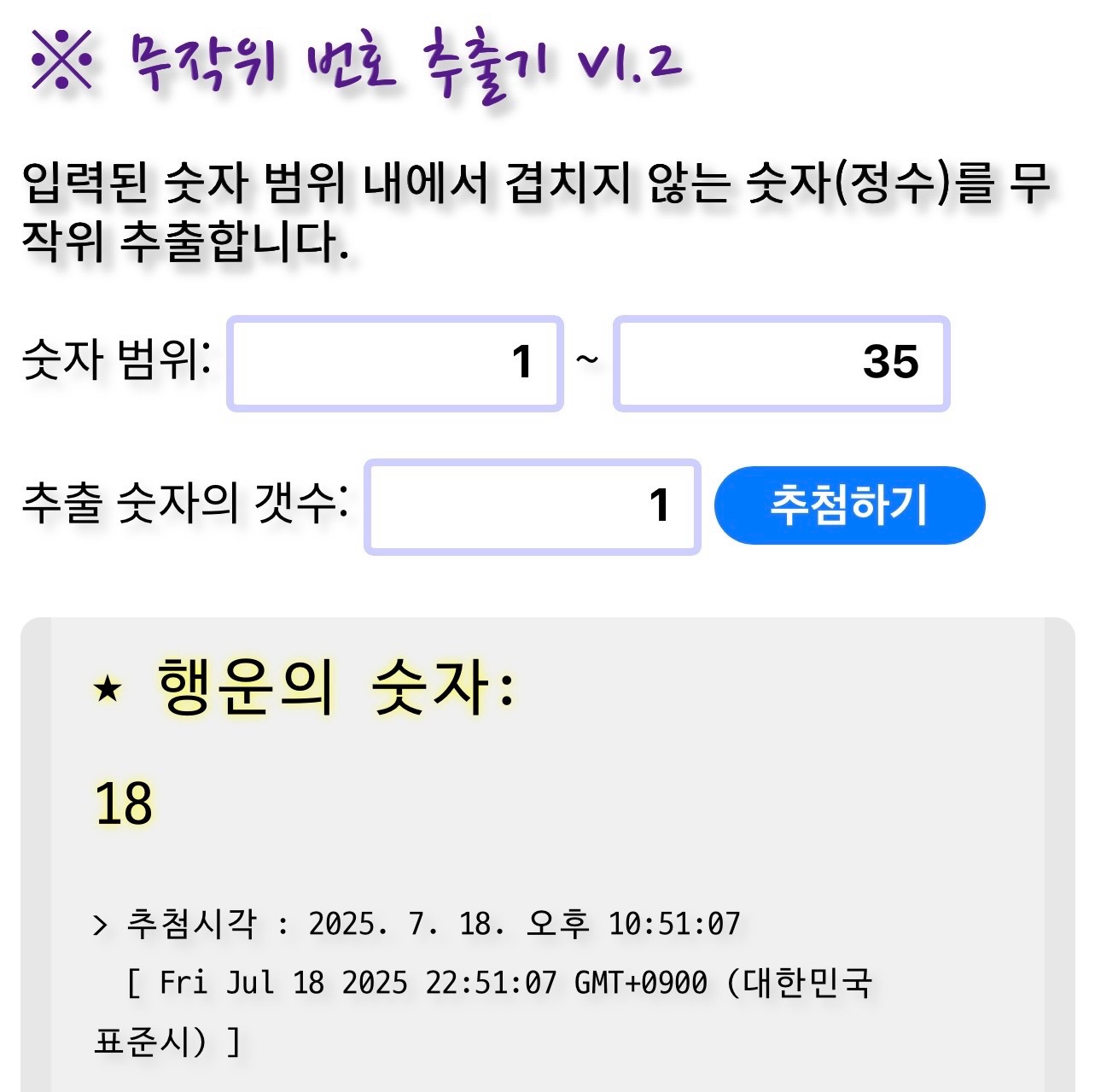Tap the range maximum field showing 35
1095x1092 pixels.
(x=781, y=363)
